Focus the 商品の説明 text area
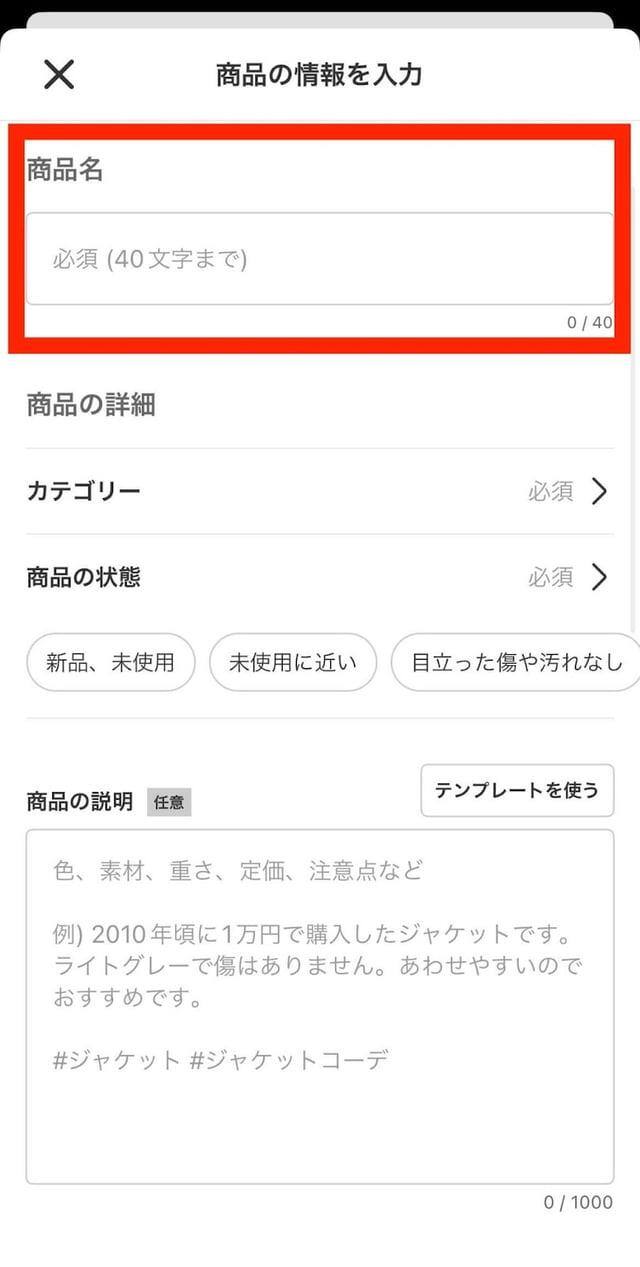 tap(319, 1005)
